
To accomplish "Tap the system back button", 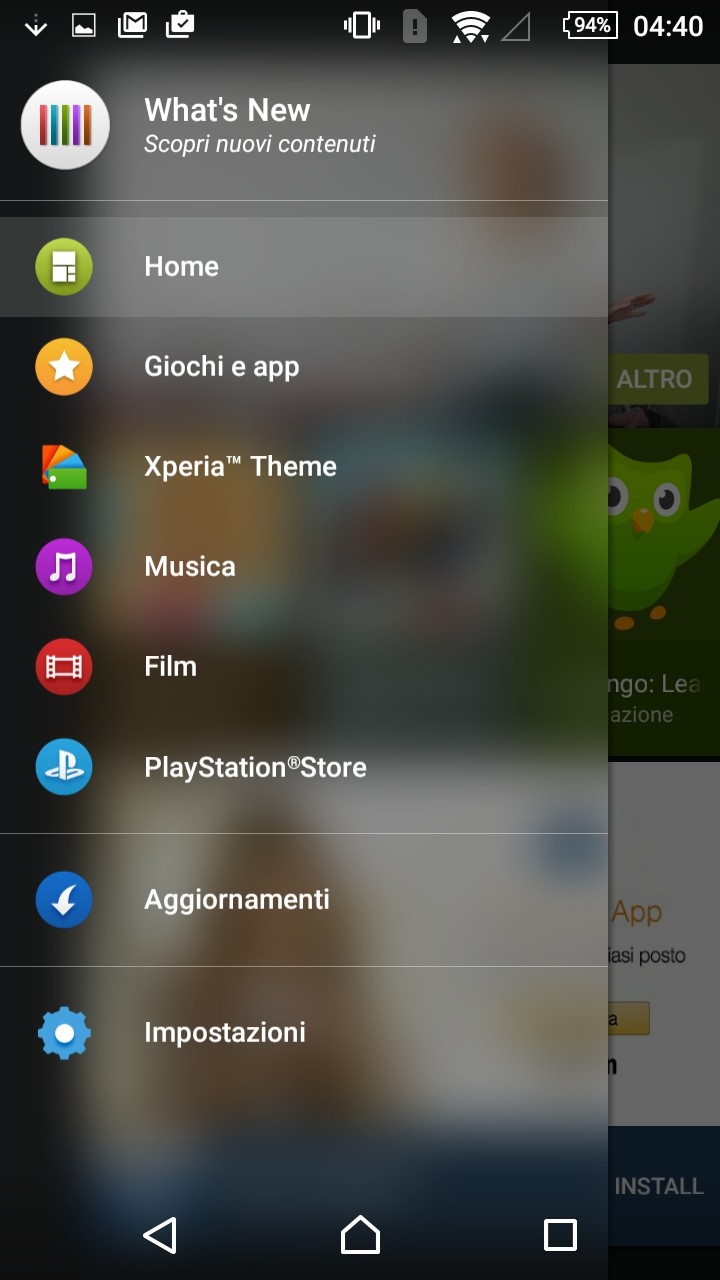I will pos(160,1235).
